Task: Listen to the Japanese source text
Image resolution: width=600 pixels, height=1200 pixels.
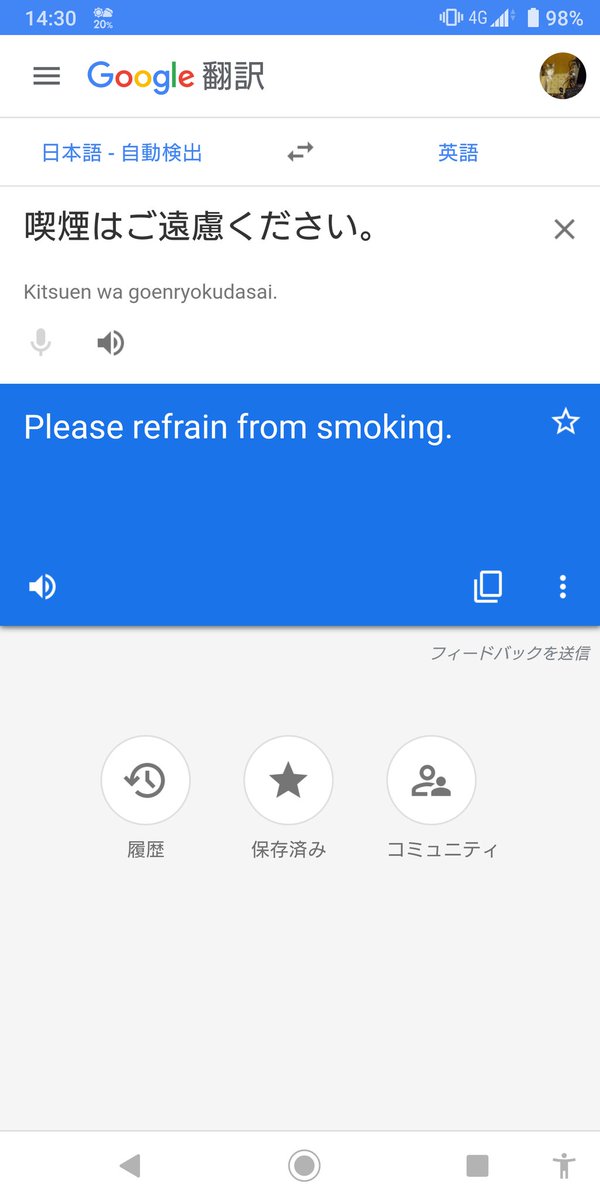Action: (x=110, y=343)
